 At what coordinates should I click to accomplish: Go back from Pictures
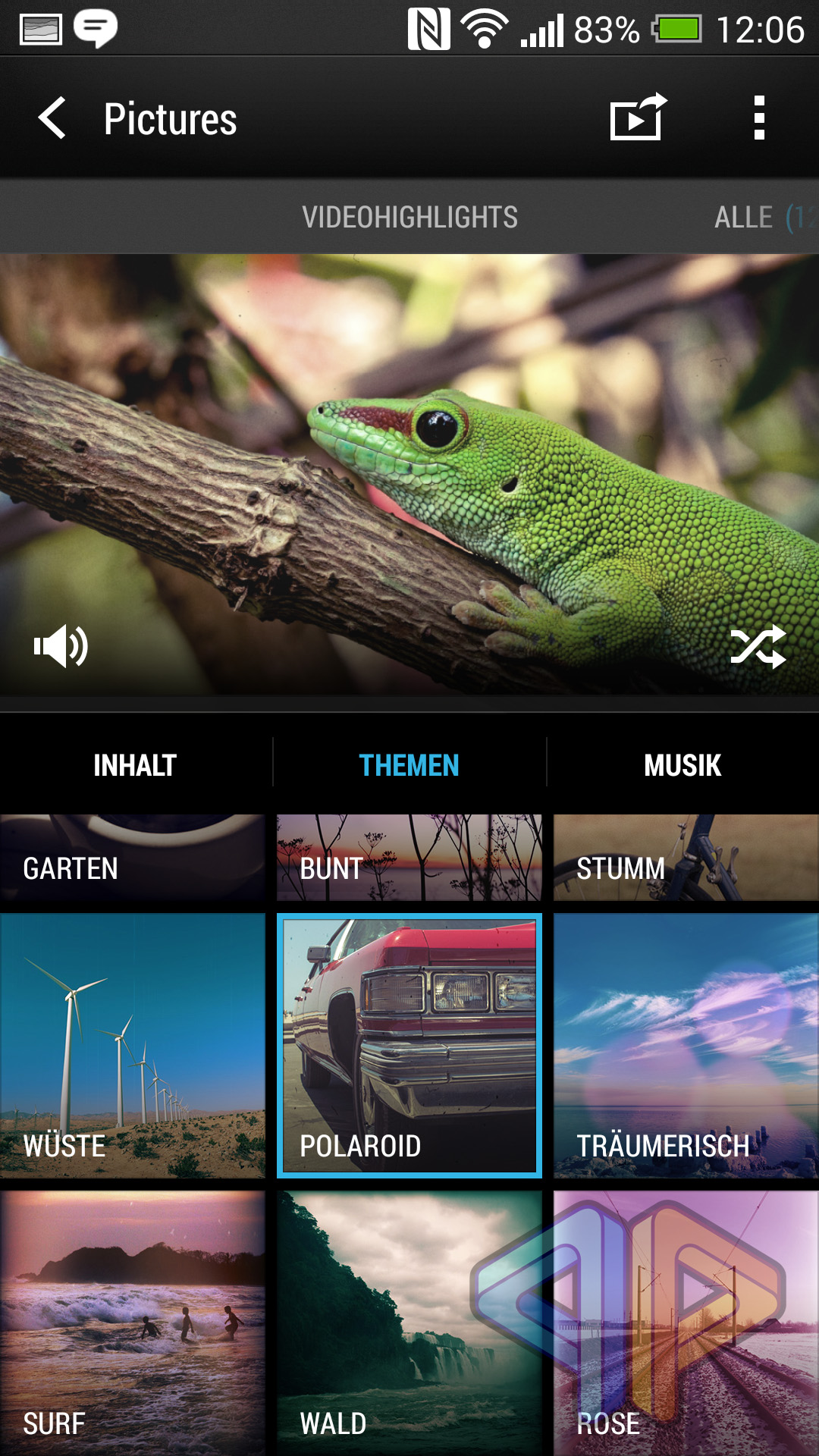click(53, 118)
